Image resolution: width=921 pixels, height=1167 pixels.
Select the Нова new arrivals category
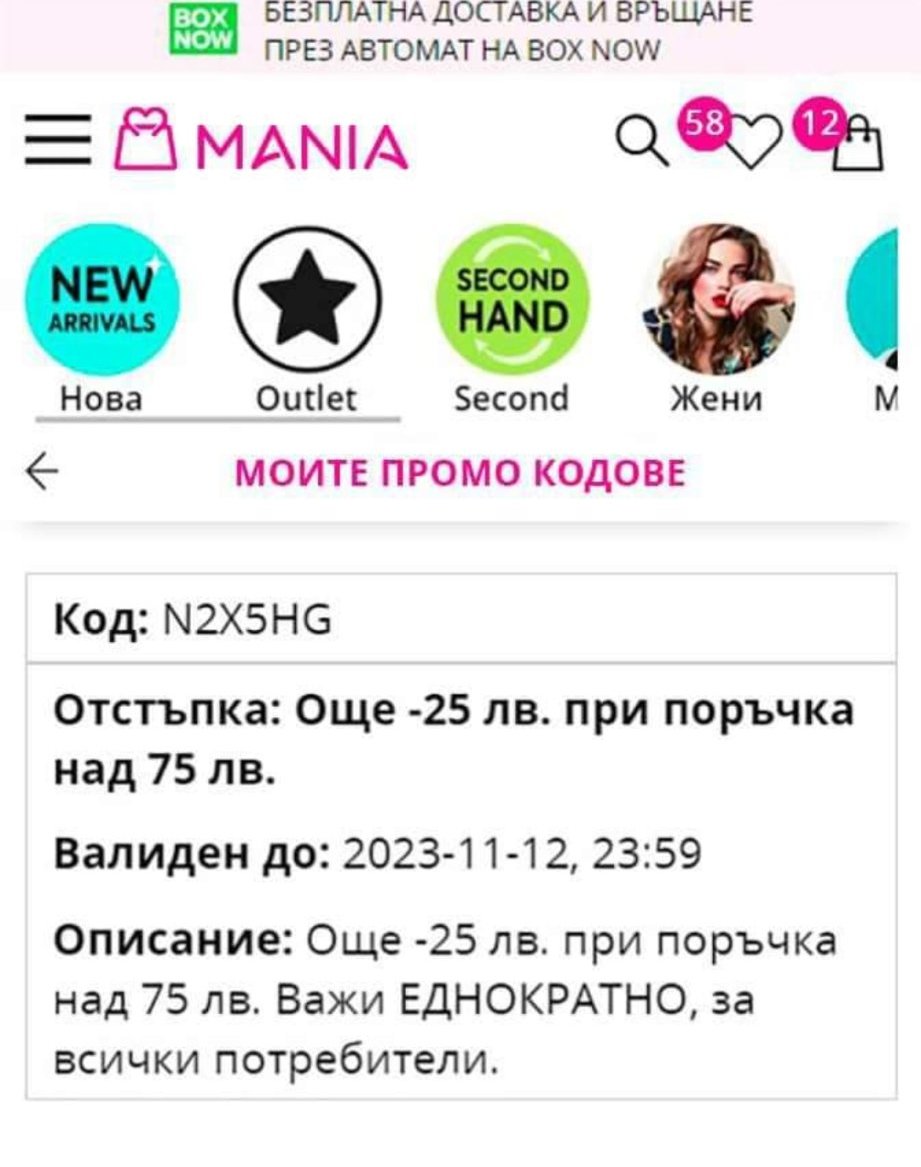click(102, 300)
